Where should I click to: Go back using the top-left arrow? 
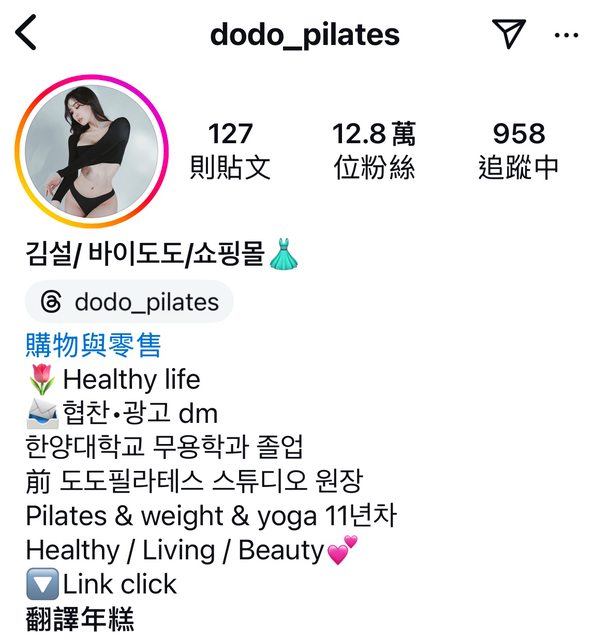pos(27,33)
